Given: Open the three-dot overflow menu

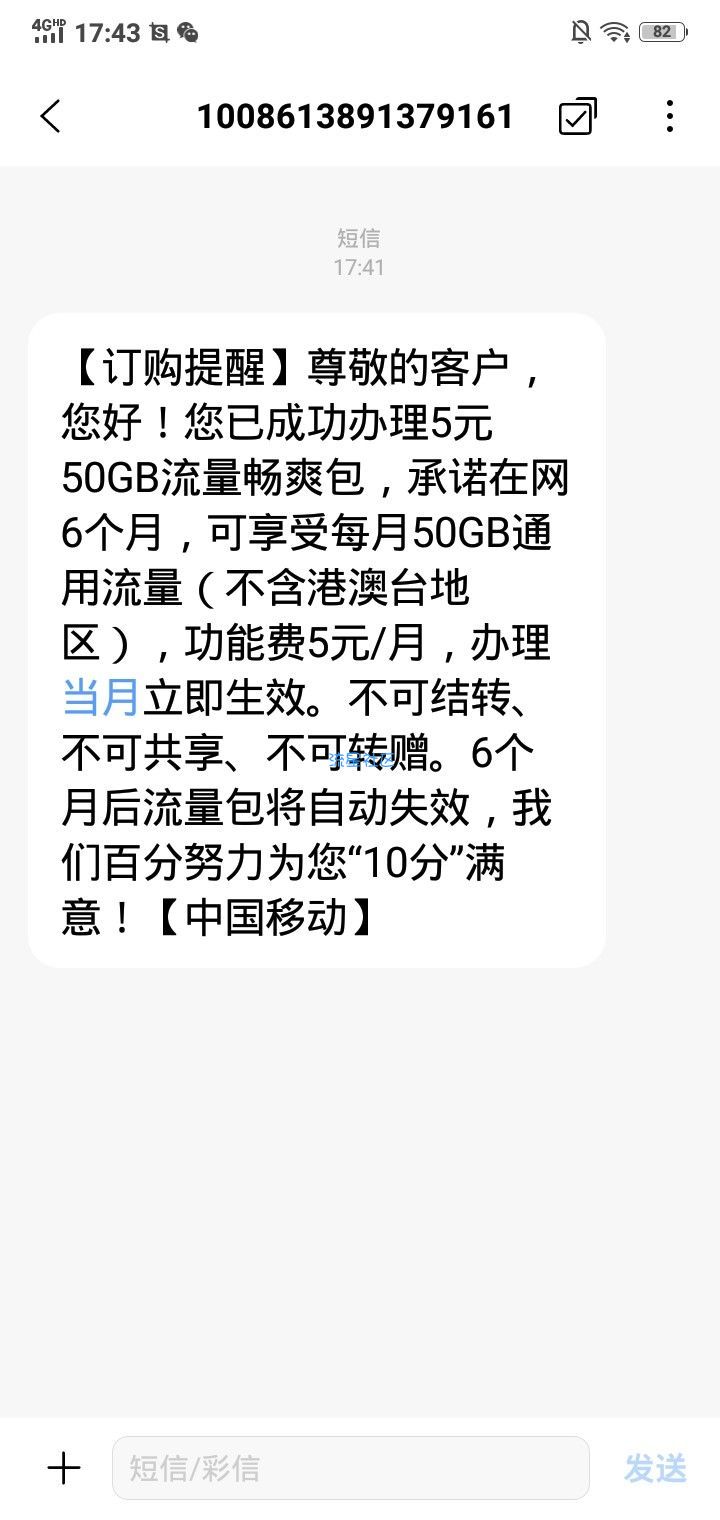Looking at the screenshot, I should (669, 117).
